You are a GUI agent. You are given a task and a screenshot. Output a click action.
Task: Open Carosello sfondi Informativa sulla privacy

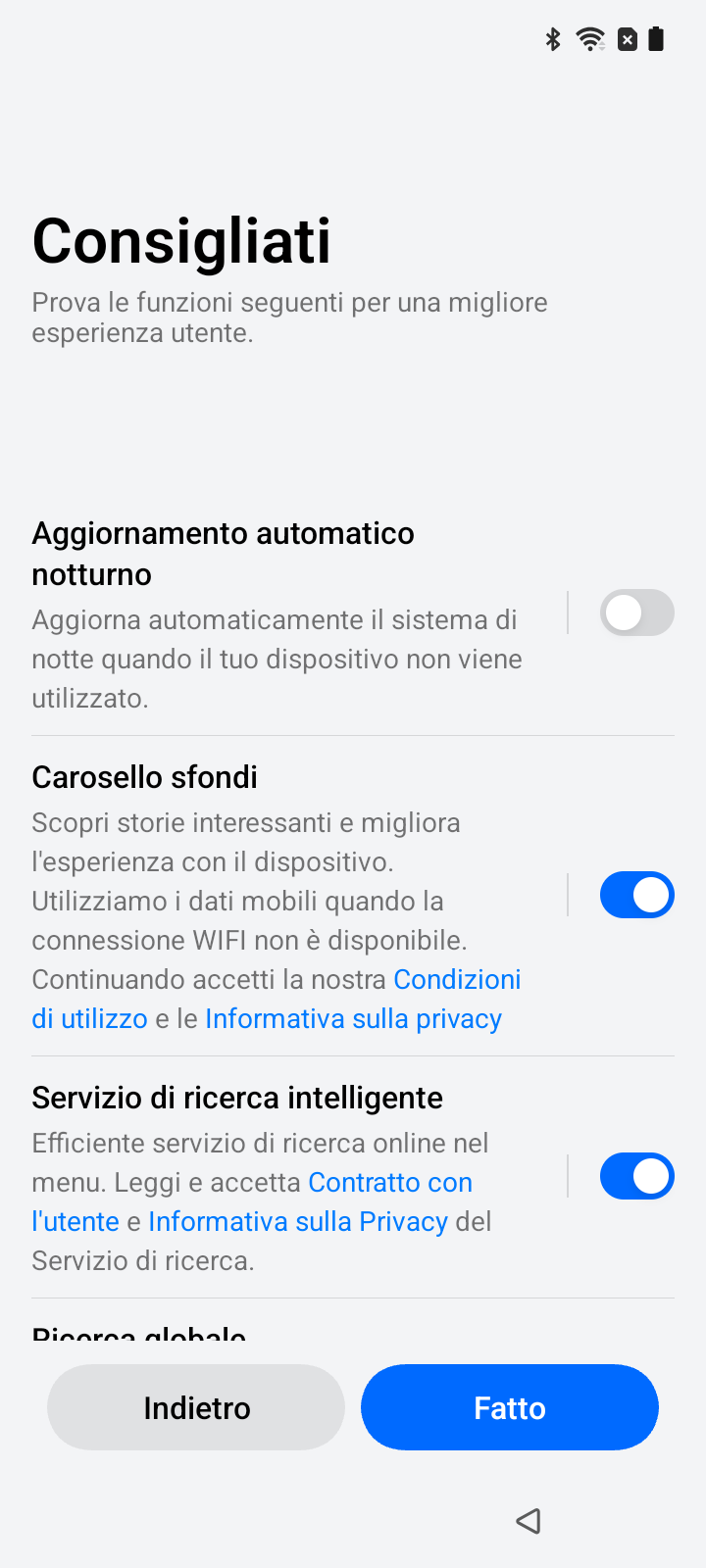tap(353, 1019)
